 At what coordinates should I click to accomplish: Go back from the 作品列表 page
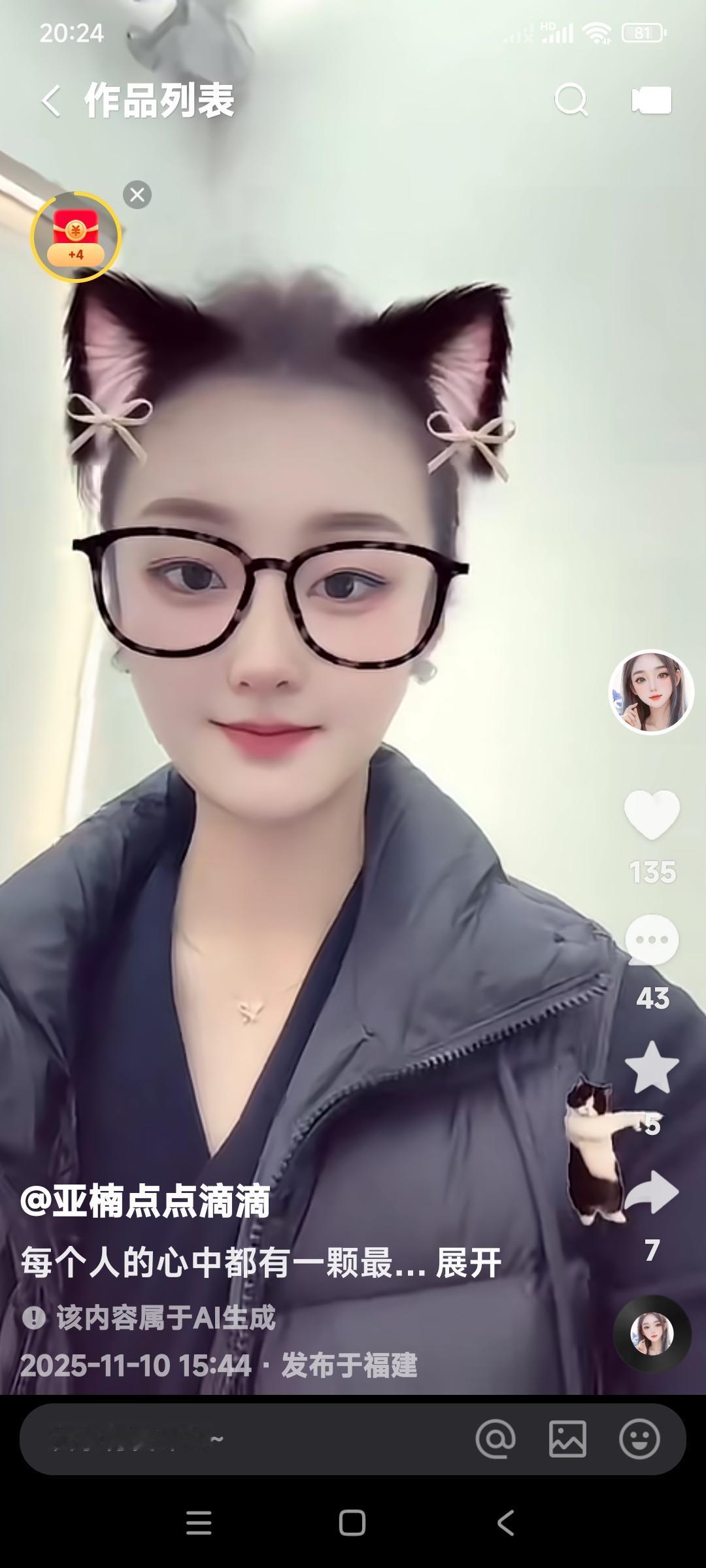(x=51, y=101)
